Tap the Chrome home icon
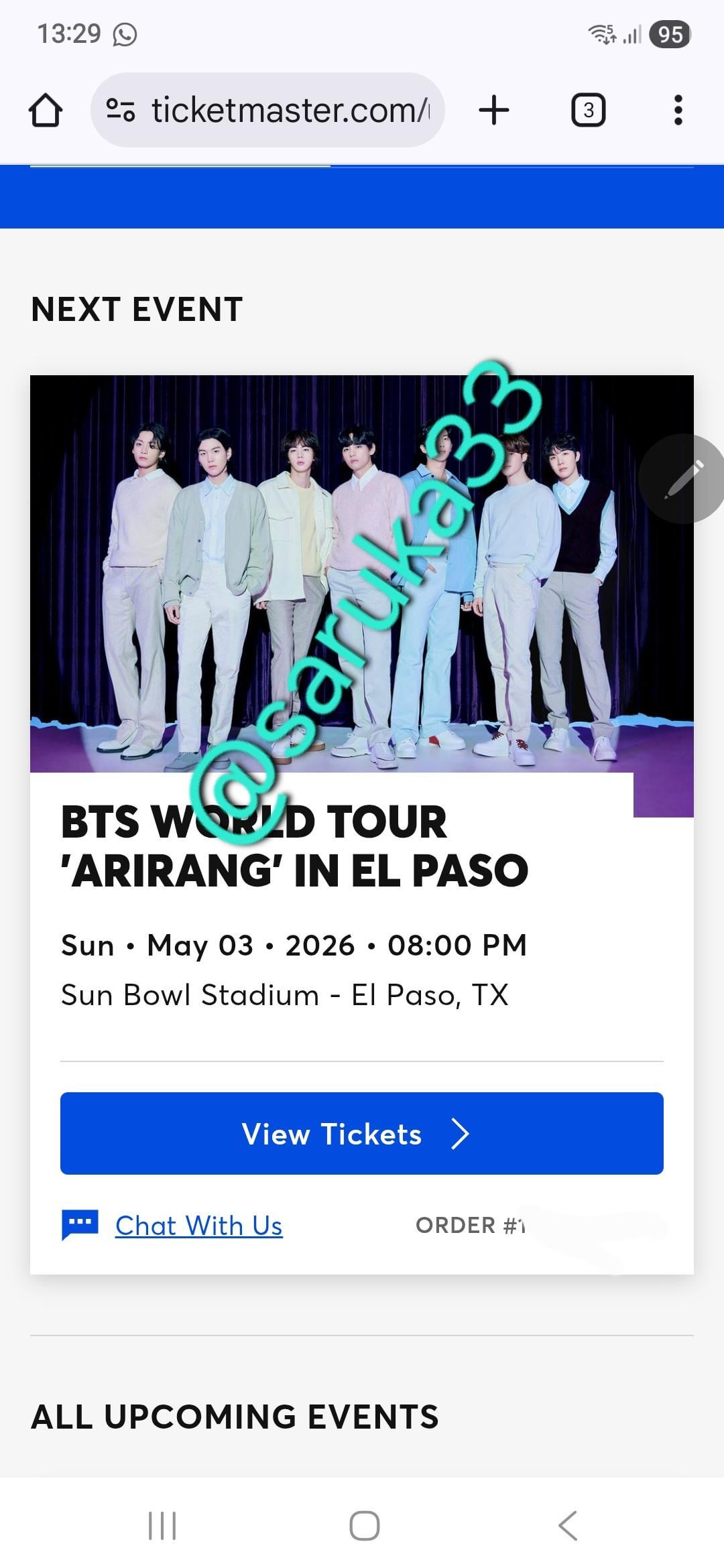The image size is (724, 1568). 47,109
